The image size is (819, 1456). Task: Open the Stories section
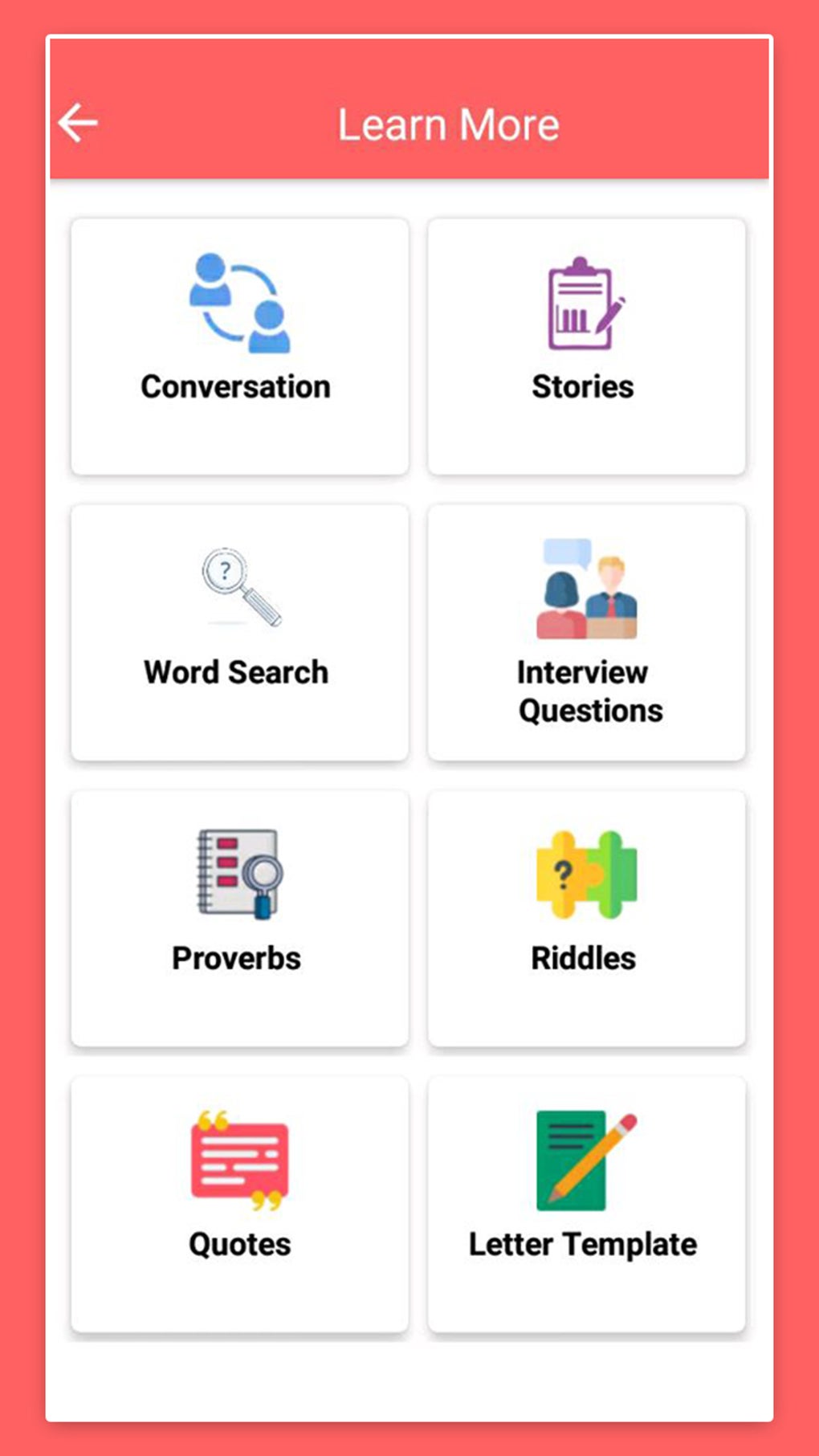pos(586,346)
